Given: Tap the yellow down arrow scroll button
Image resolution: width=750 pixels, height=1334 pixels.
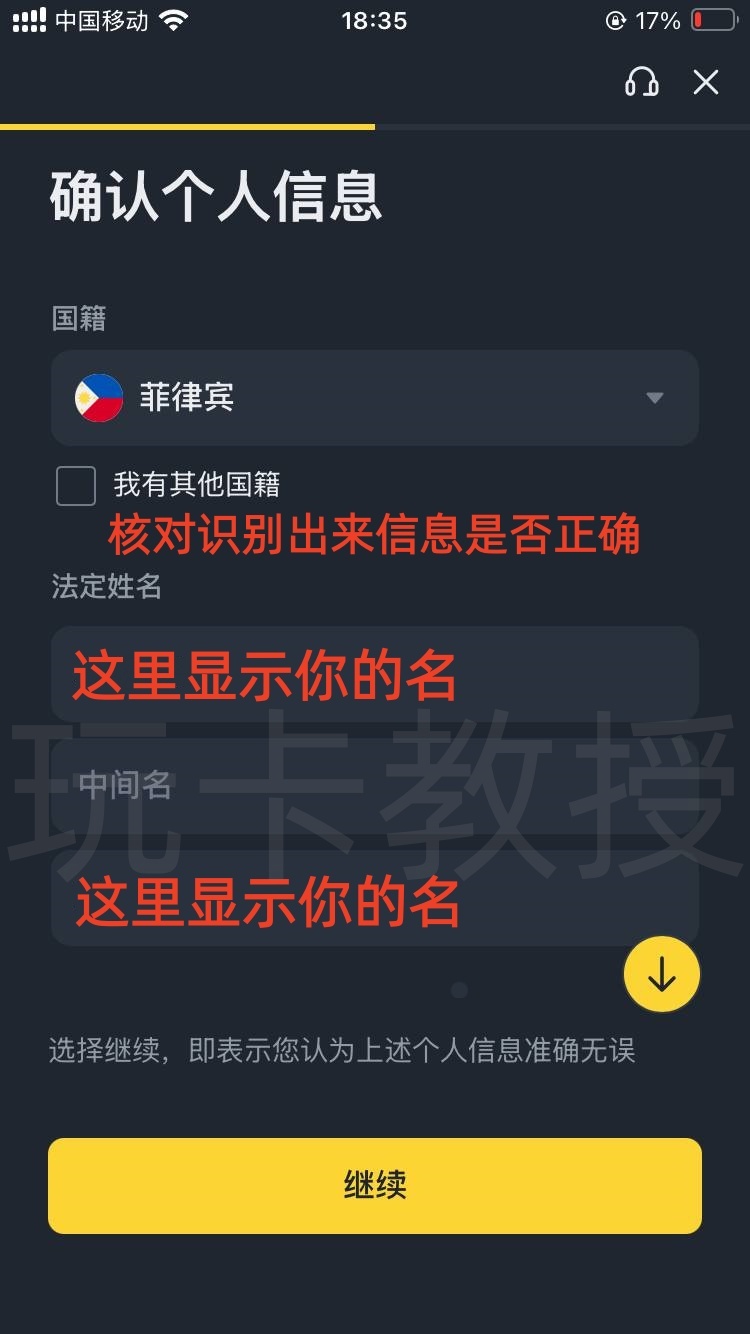Looking at the screenshot, I should 661,974.
